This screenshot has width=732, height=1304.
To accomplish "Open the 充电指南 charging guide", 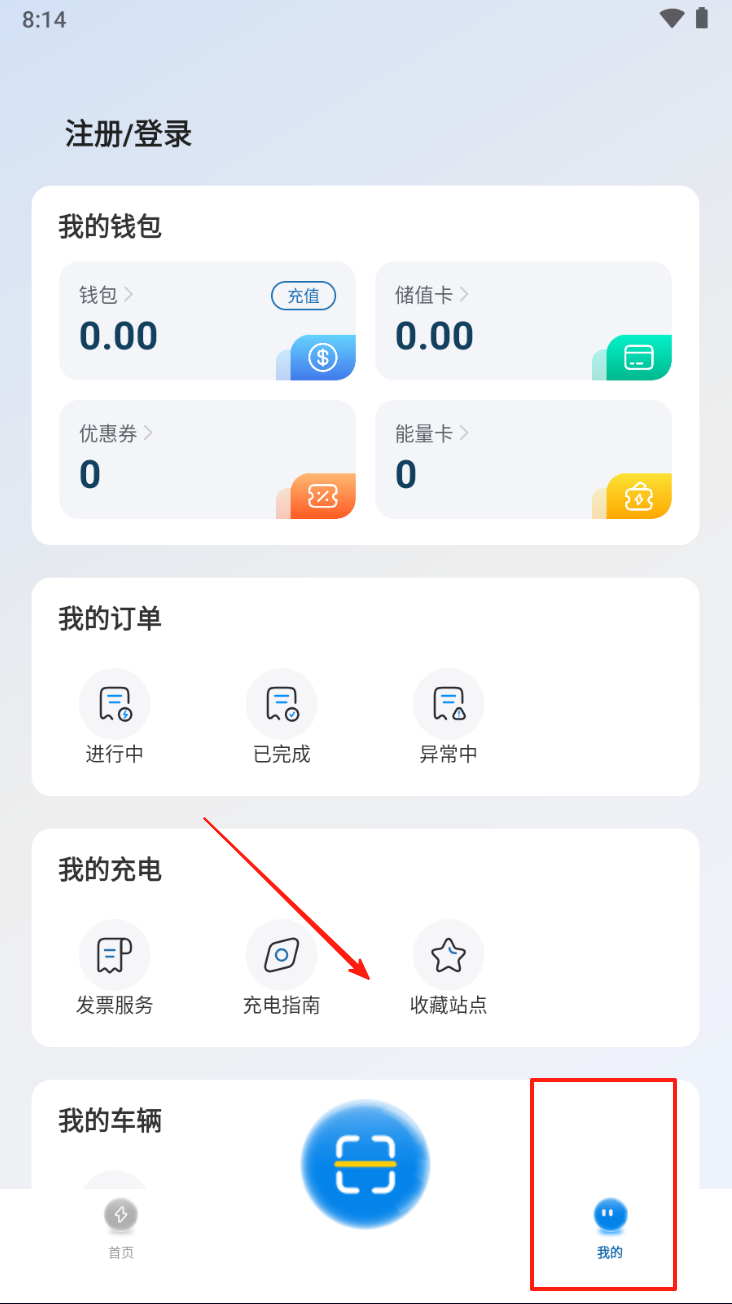I will click(x=282, y=968).
